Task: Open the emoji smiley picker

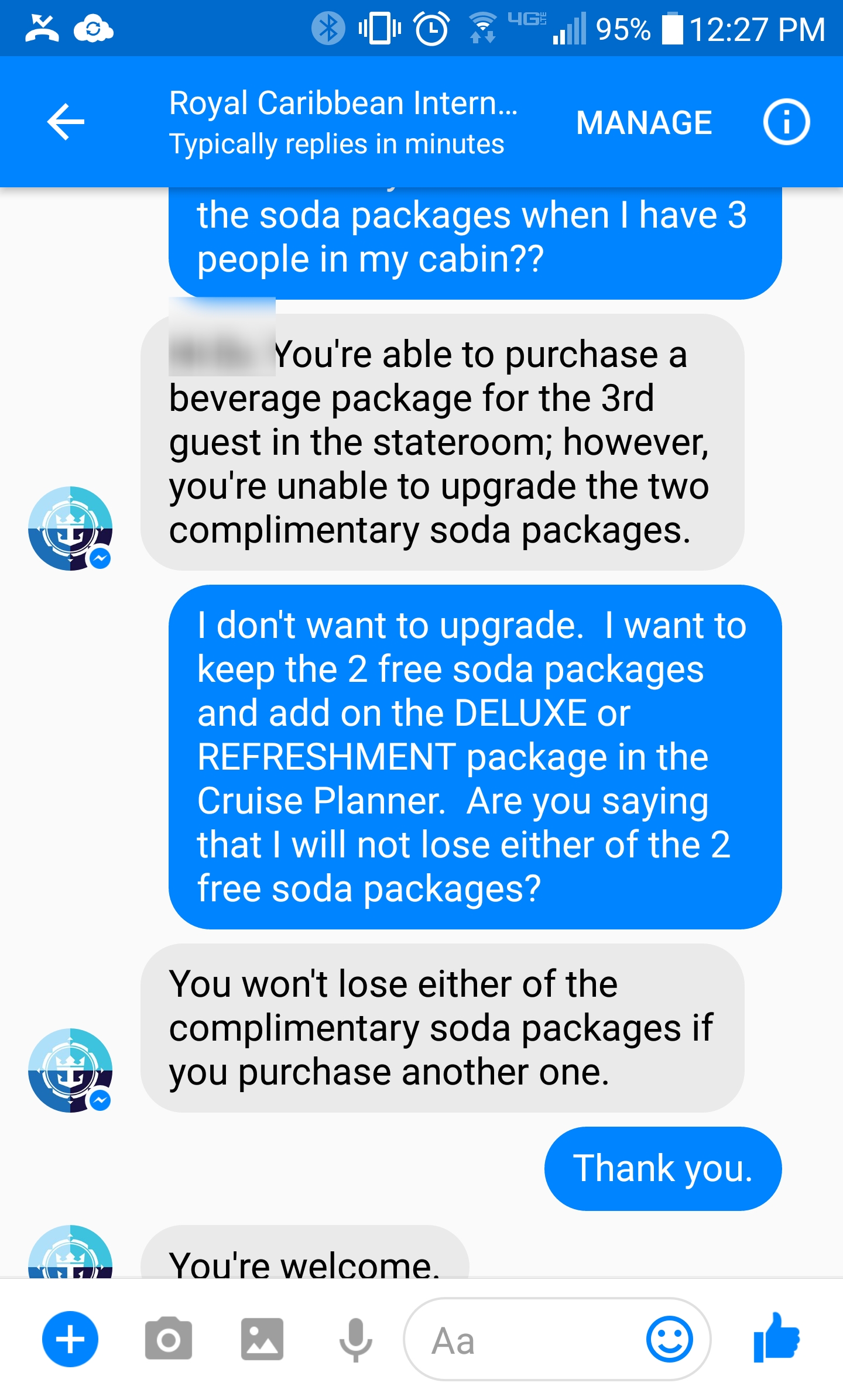Action: point(670,1339)
